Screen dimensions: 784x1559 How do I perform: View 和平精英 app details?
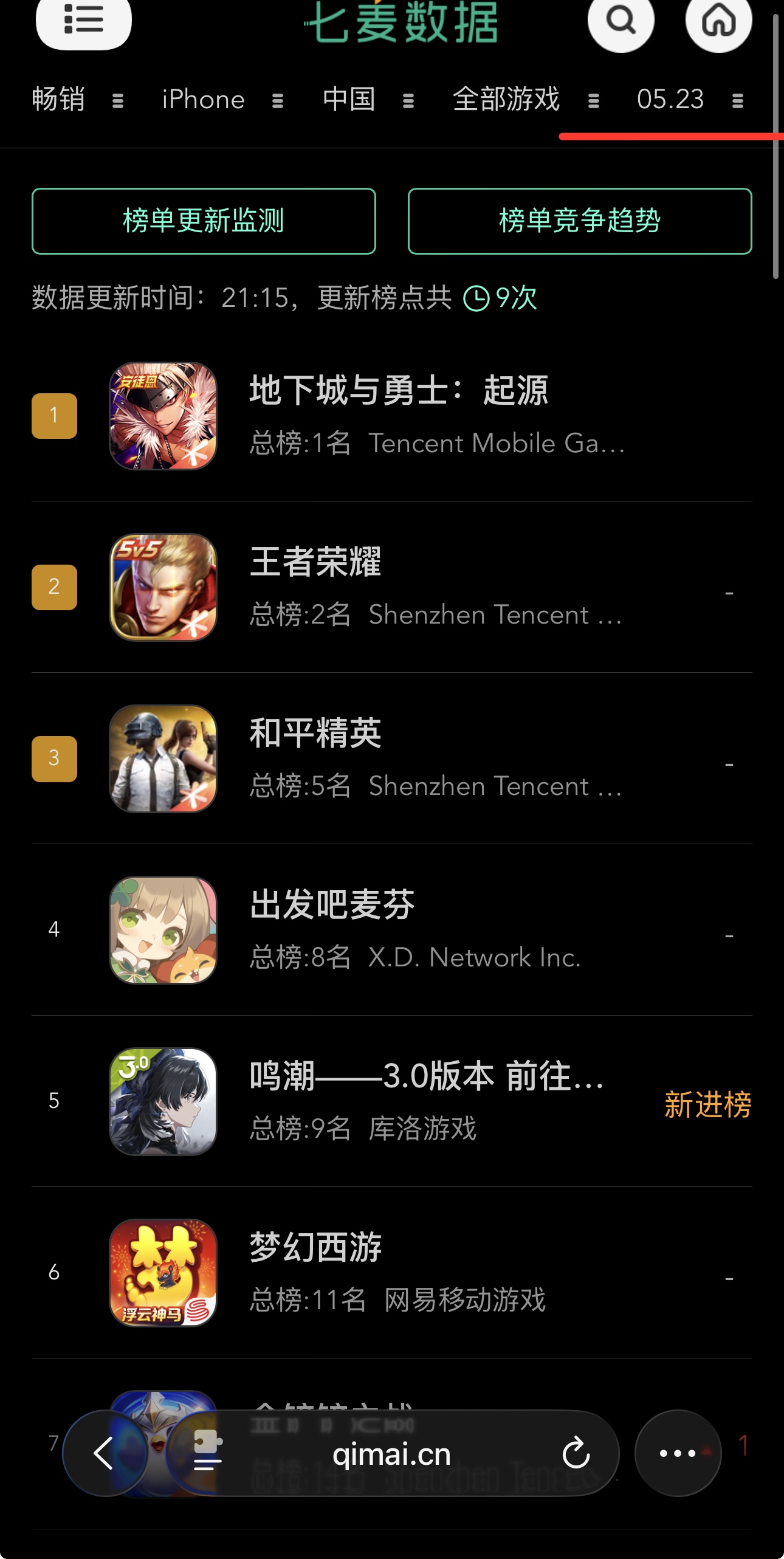click(x=315, y=733)
